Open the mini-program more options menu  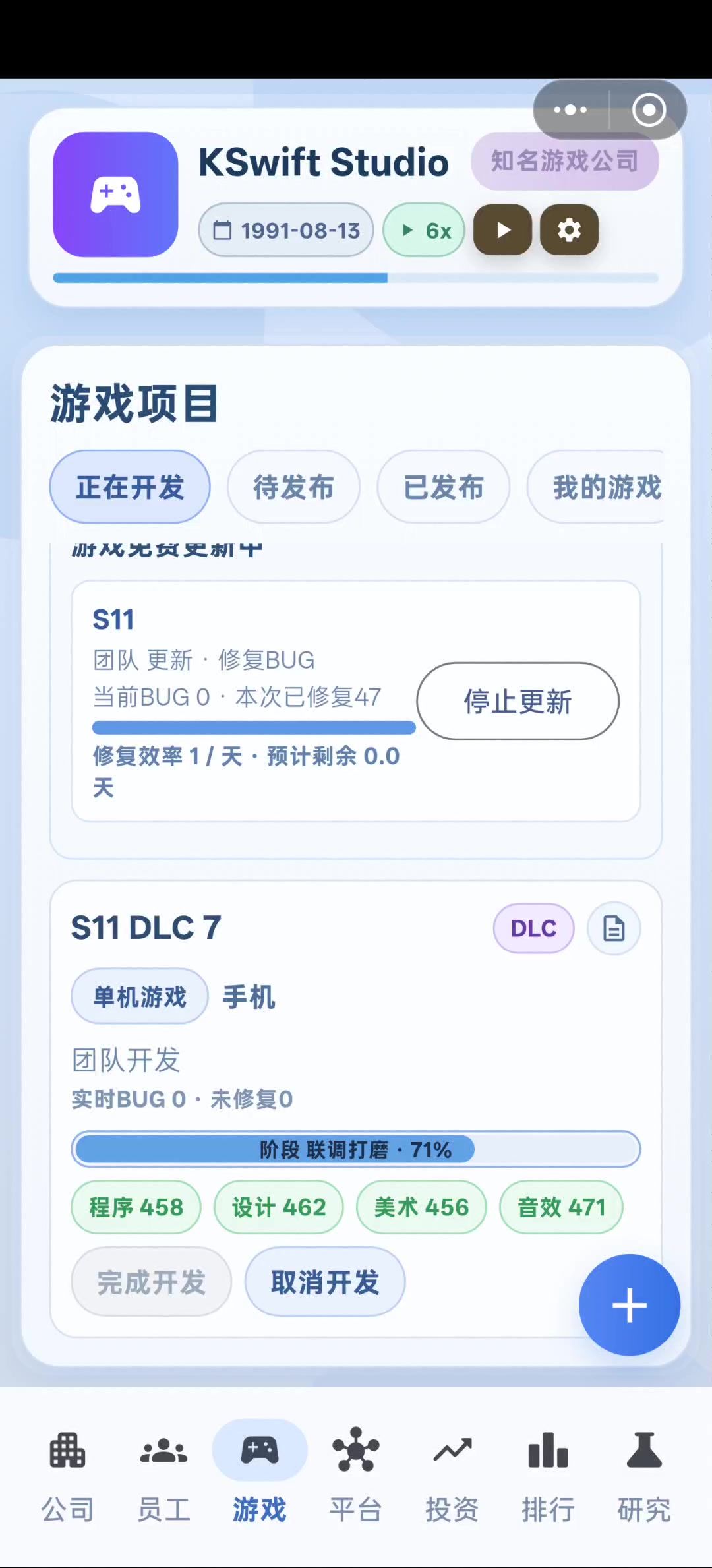(570, 110)
